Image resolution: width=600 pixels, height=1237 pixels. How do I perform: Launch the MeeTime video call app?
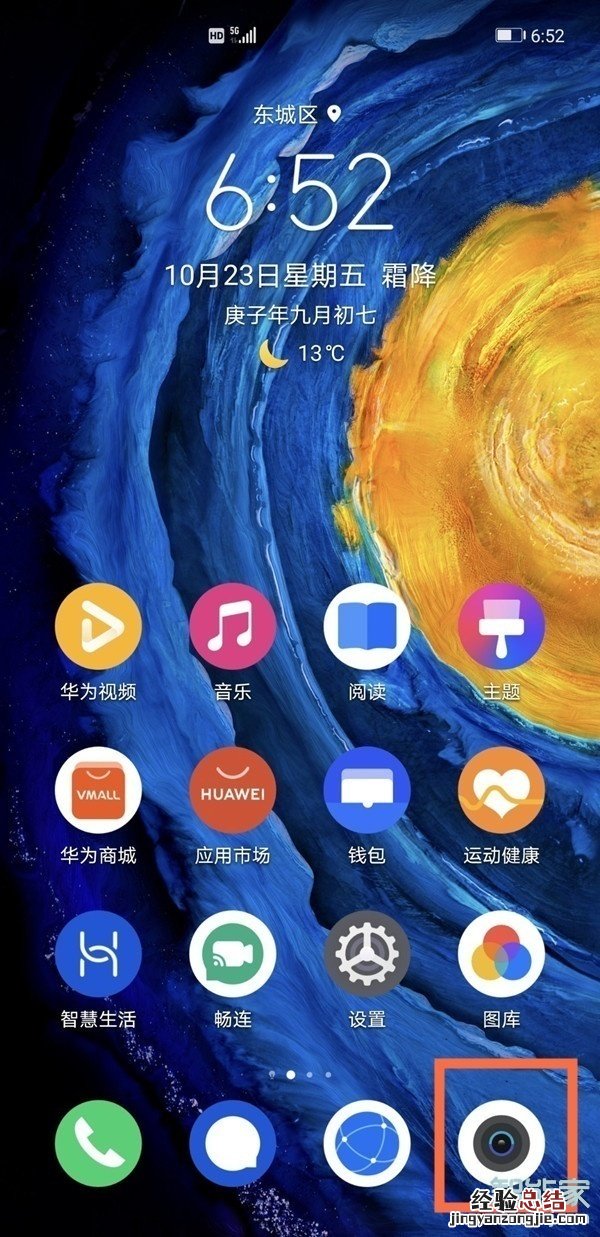(x=232, y=953)
